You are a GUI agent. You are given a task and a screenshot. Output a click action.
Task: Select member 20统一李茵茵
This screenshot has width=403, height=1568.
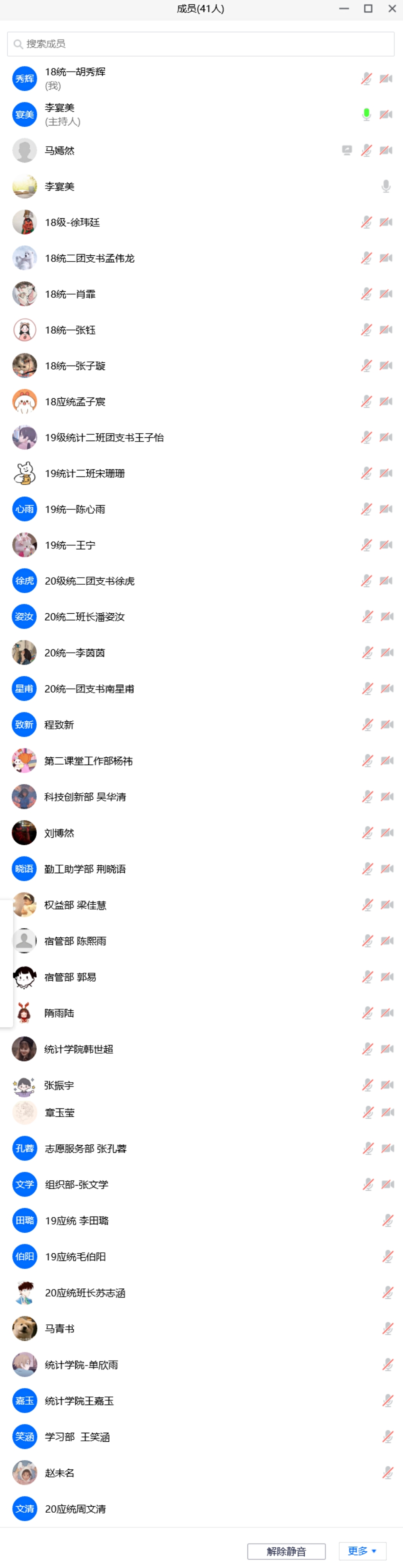point(74,652)
